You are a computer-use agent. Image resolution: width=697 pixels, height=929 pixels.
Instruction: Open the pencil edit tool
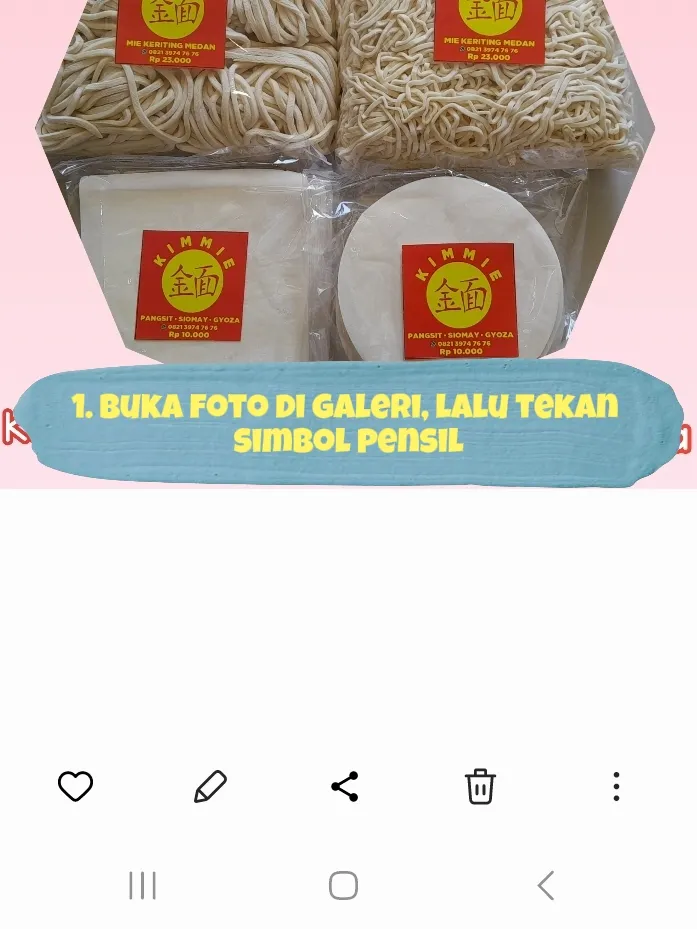coord(210,787)
